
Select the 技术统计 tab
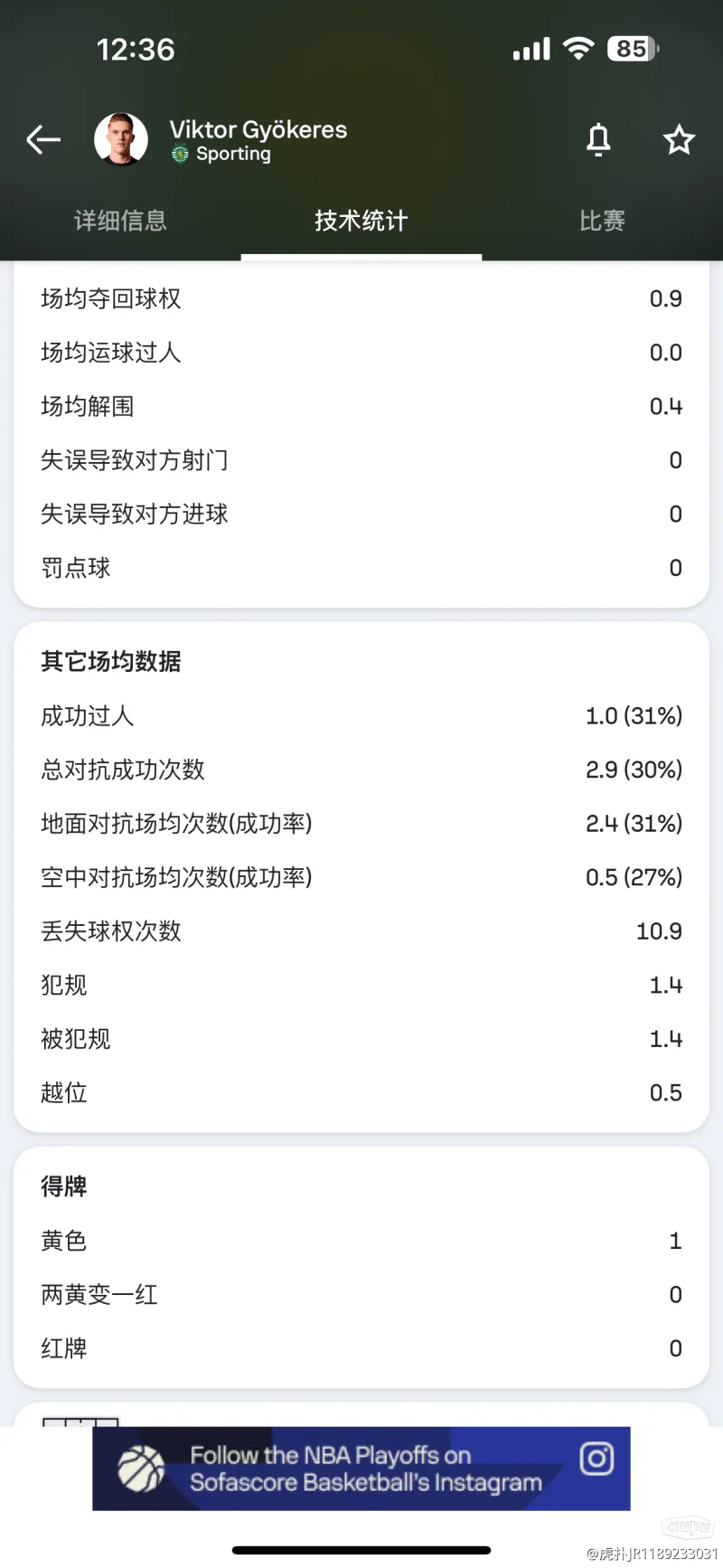pos(361,221)
